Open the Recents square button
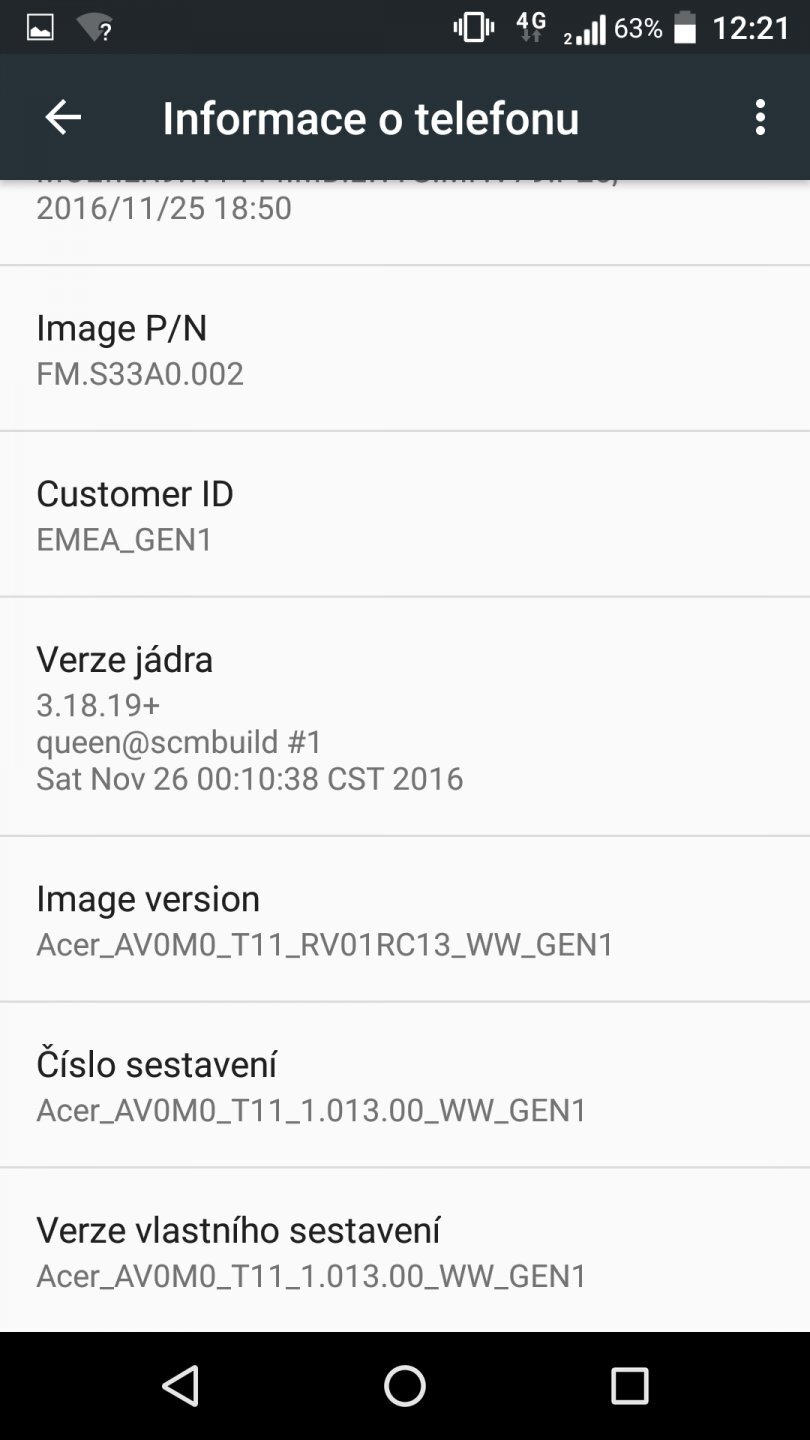Viewport: 810px width, 1440px height. click(630, 1386)
